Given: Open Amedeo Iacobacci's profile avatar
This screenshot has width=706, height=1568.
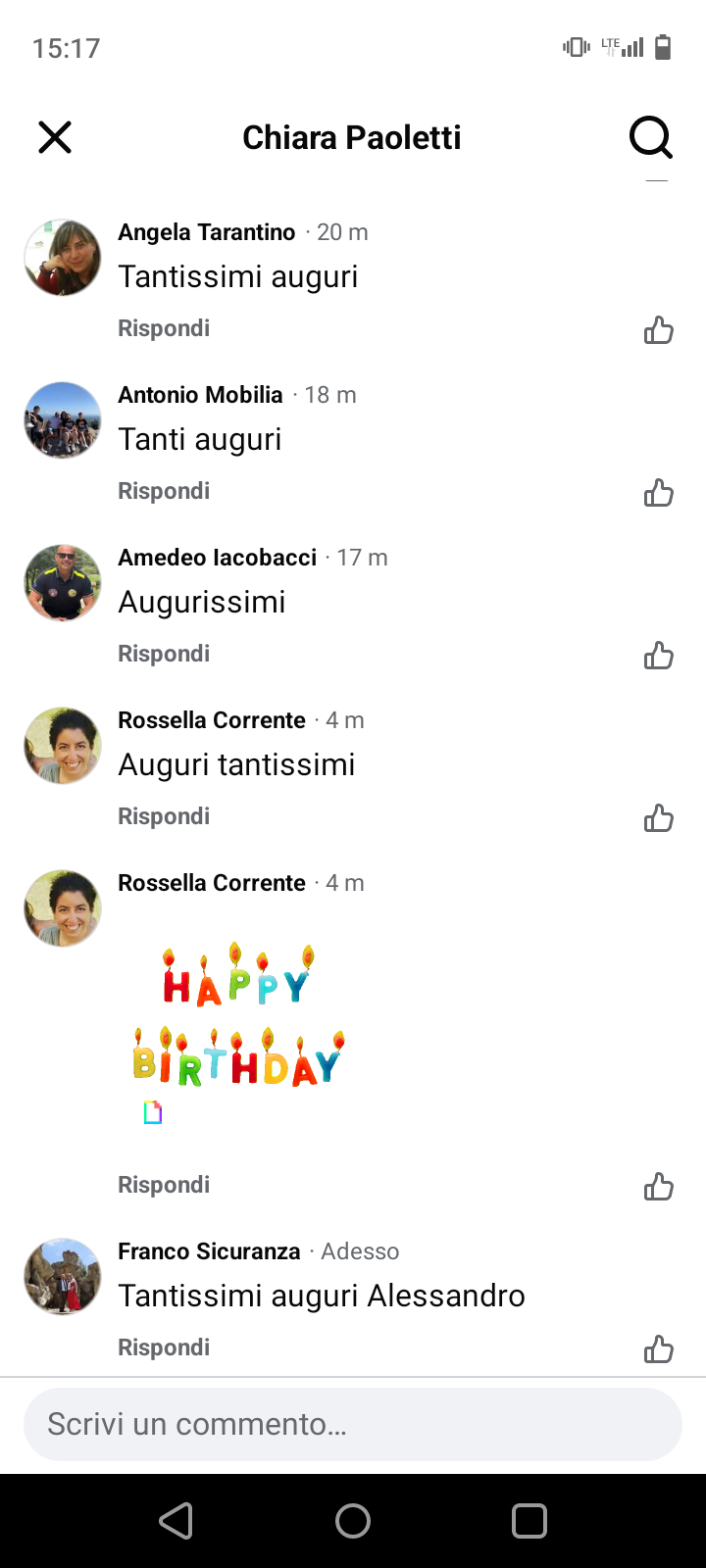Looking at the screenshot, I should (63, 582).
